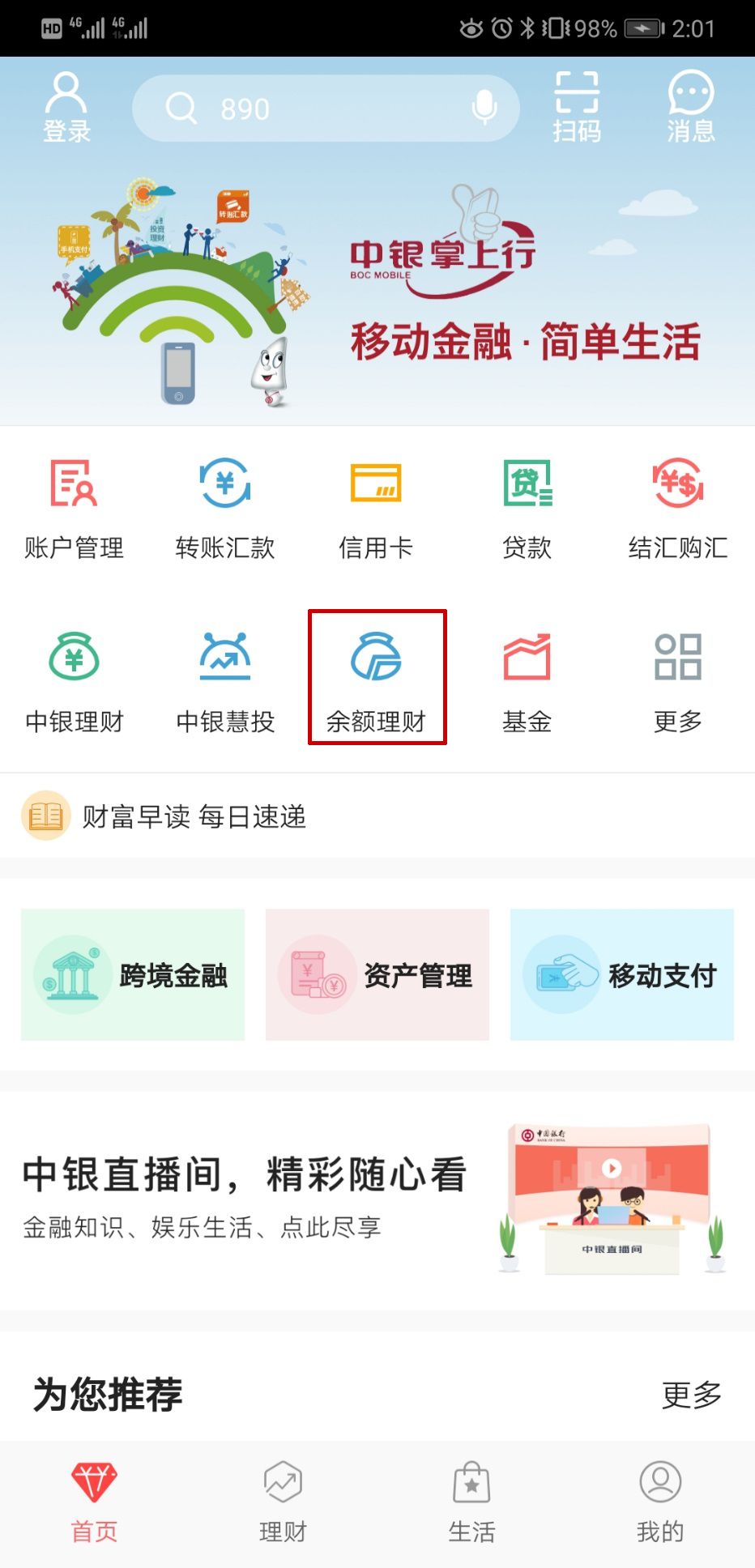Image resolution: width=755 pixels, height=1568 pixels.
Task: Tap the 贷款 loans icon
Action: tap(527, 506)
